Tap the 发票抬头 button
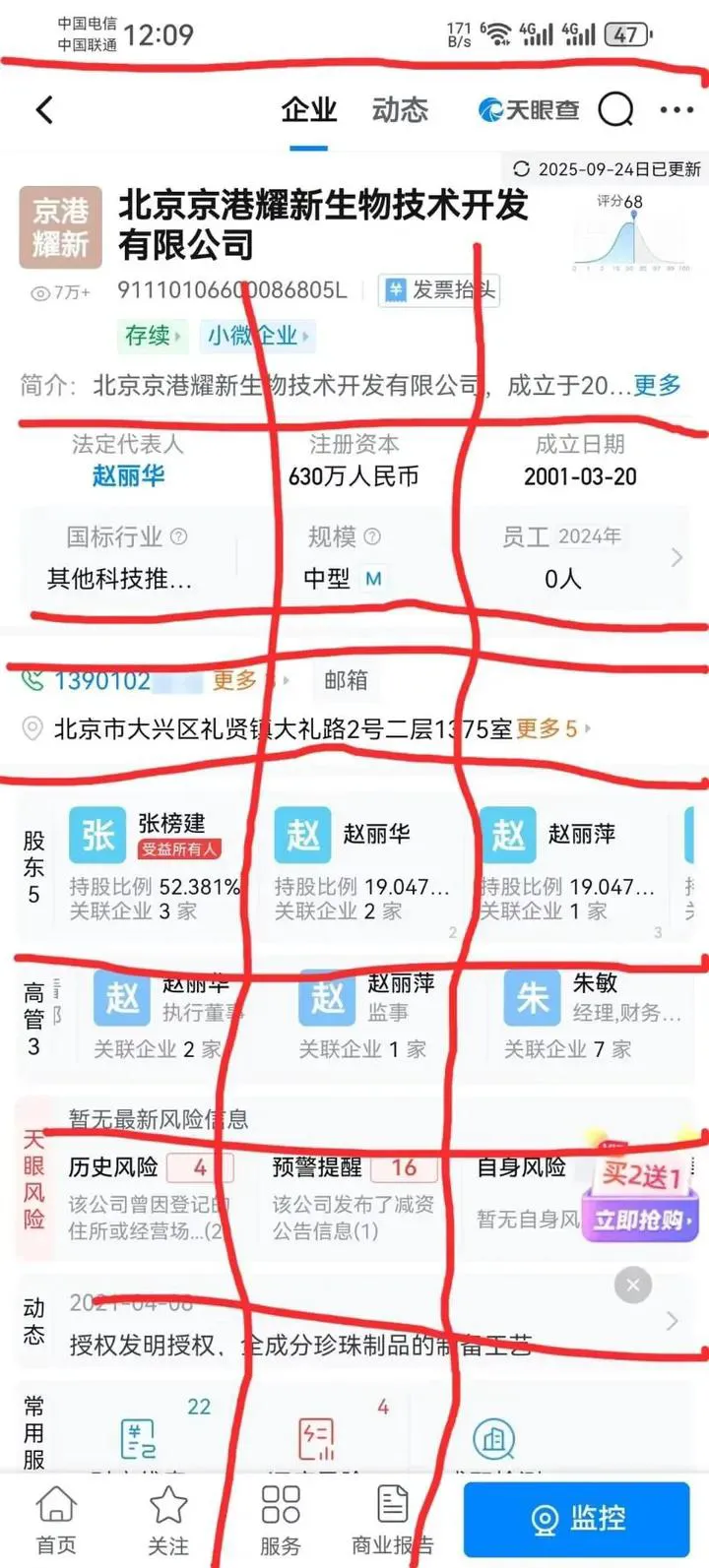The height and width of the screenshot is (1568, 709). (440, 290)
